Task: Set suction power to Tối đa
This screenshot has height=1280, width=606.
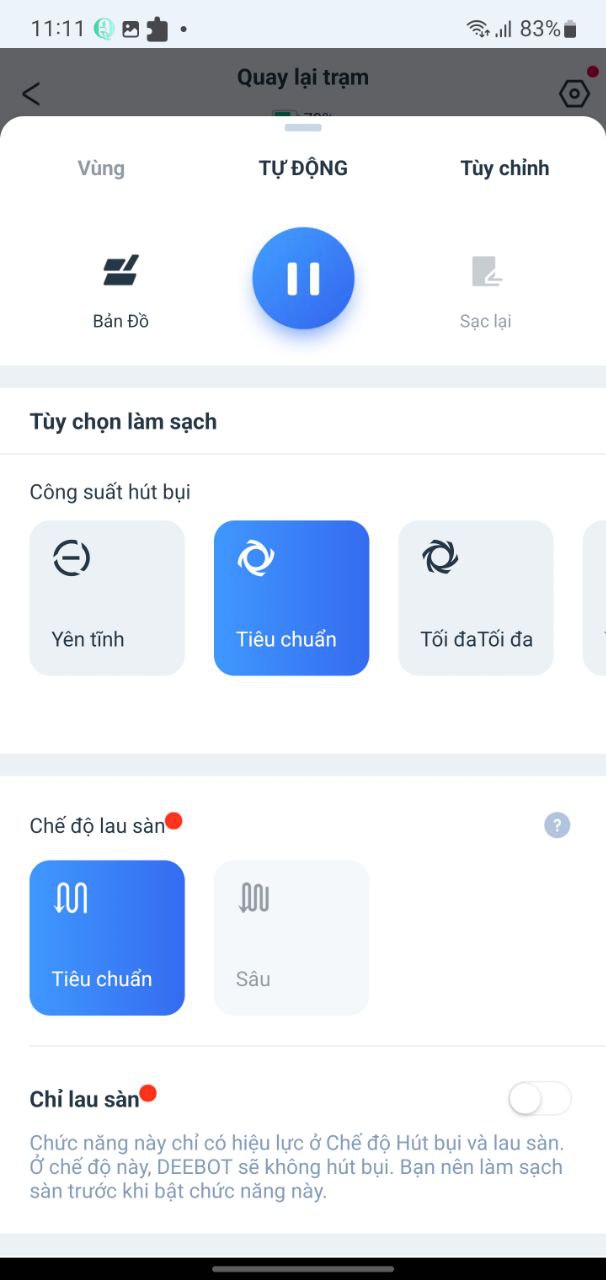Action: [x=475, y=597]
